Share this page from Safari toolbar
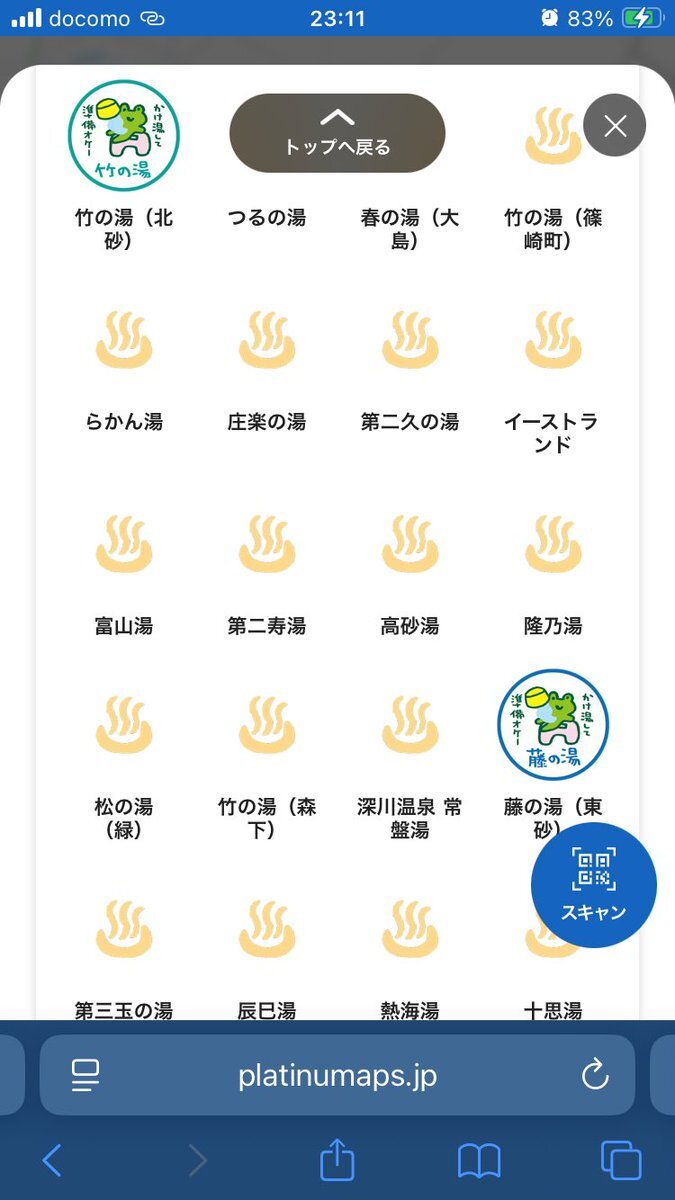 (x=337, y=1160)
